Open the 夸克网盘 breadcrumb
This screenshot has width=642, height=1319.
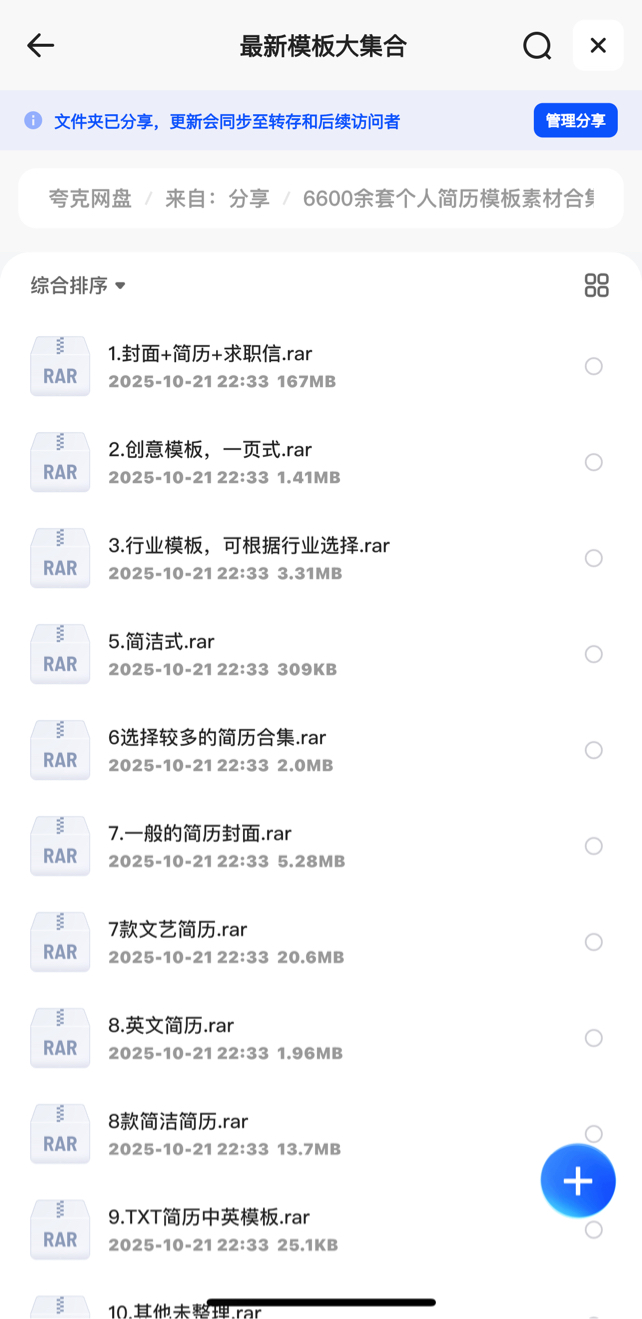tap(90, 199)
